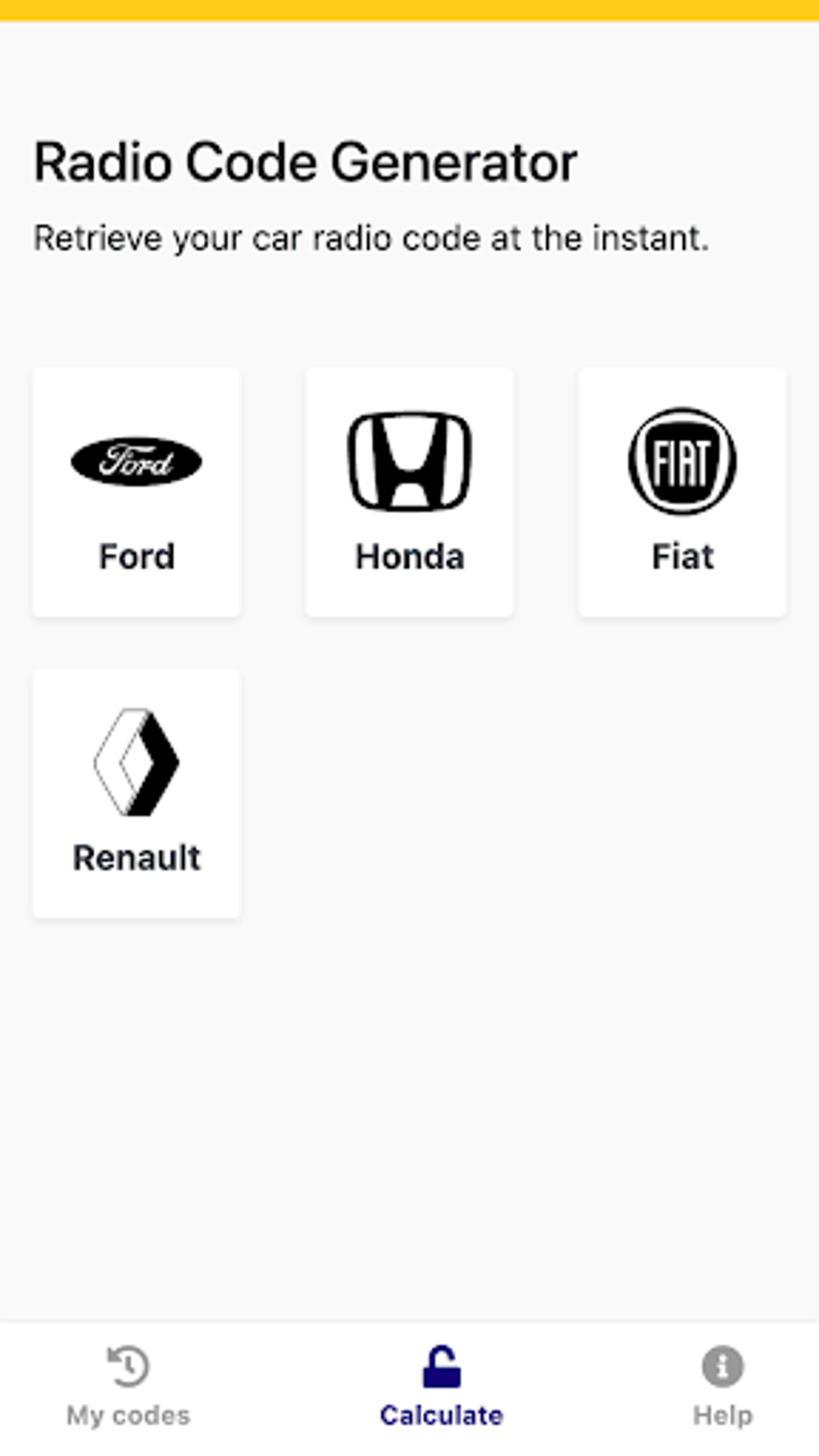This screenshot has width=819, height=1456.
Task: Open the Help tab
Action: (723, 1388)
